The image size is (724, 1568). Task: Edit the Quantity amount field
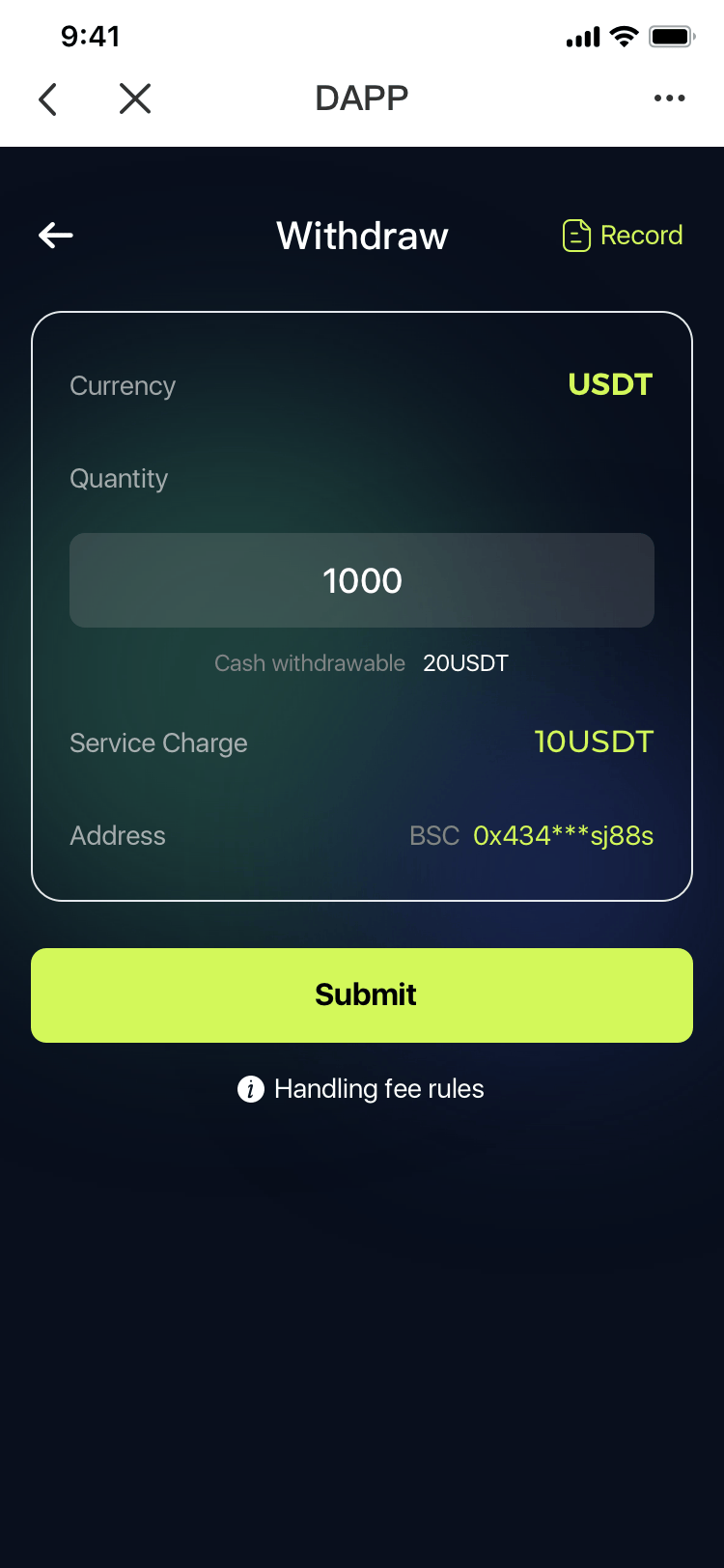[x=362, y=580]
